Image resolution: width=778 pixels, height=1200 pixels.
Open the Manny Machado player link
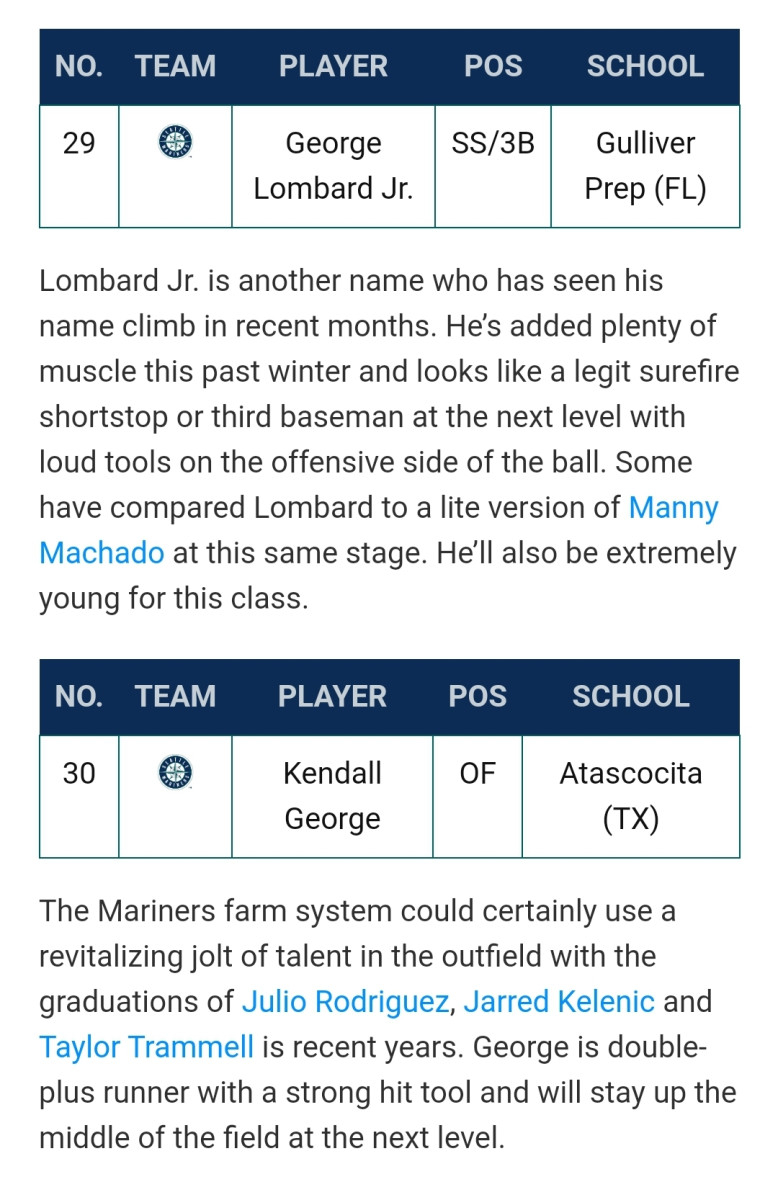pos(673,508)
